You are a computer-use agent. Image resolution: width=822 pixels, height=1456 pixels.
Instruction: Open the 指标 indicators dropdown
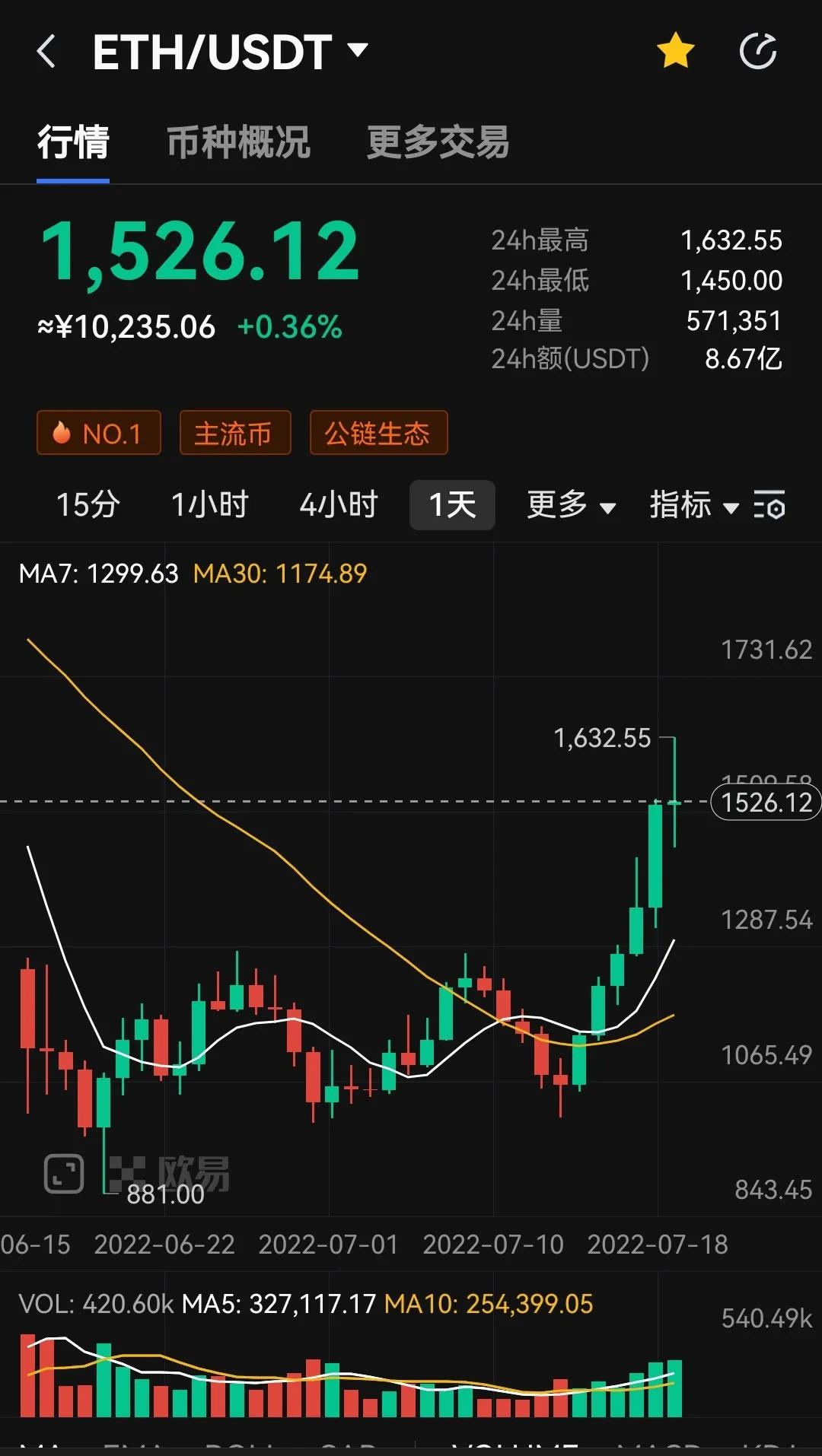pyautogui.click(x=693, y=505)
